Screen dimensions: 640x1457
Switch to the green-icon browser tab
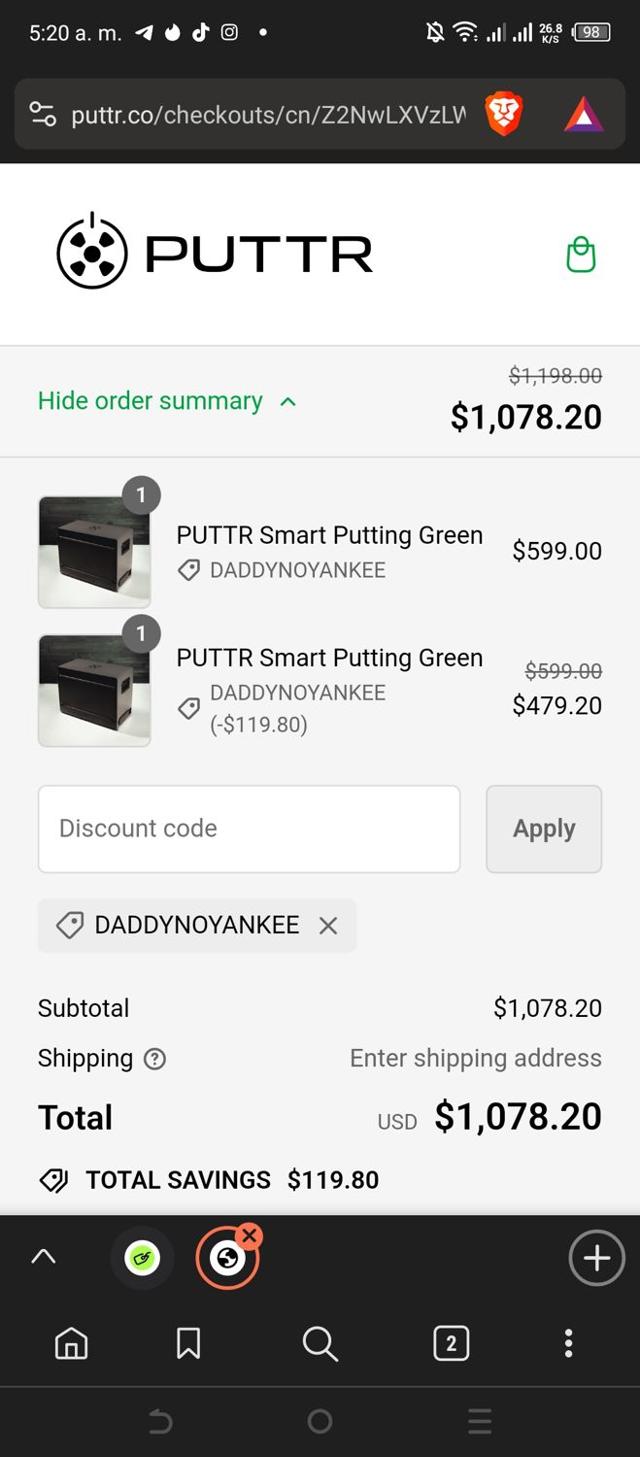[142, 1258]
